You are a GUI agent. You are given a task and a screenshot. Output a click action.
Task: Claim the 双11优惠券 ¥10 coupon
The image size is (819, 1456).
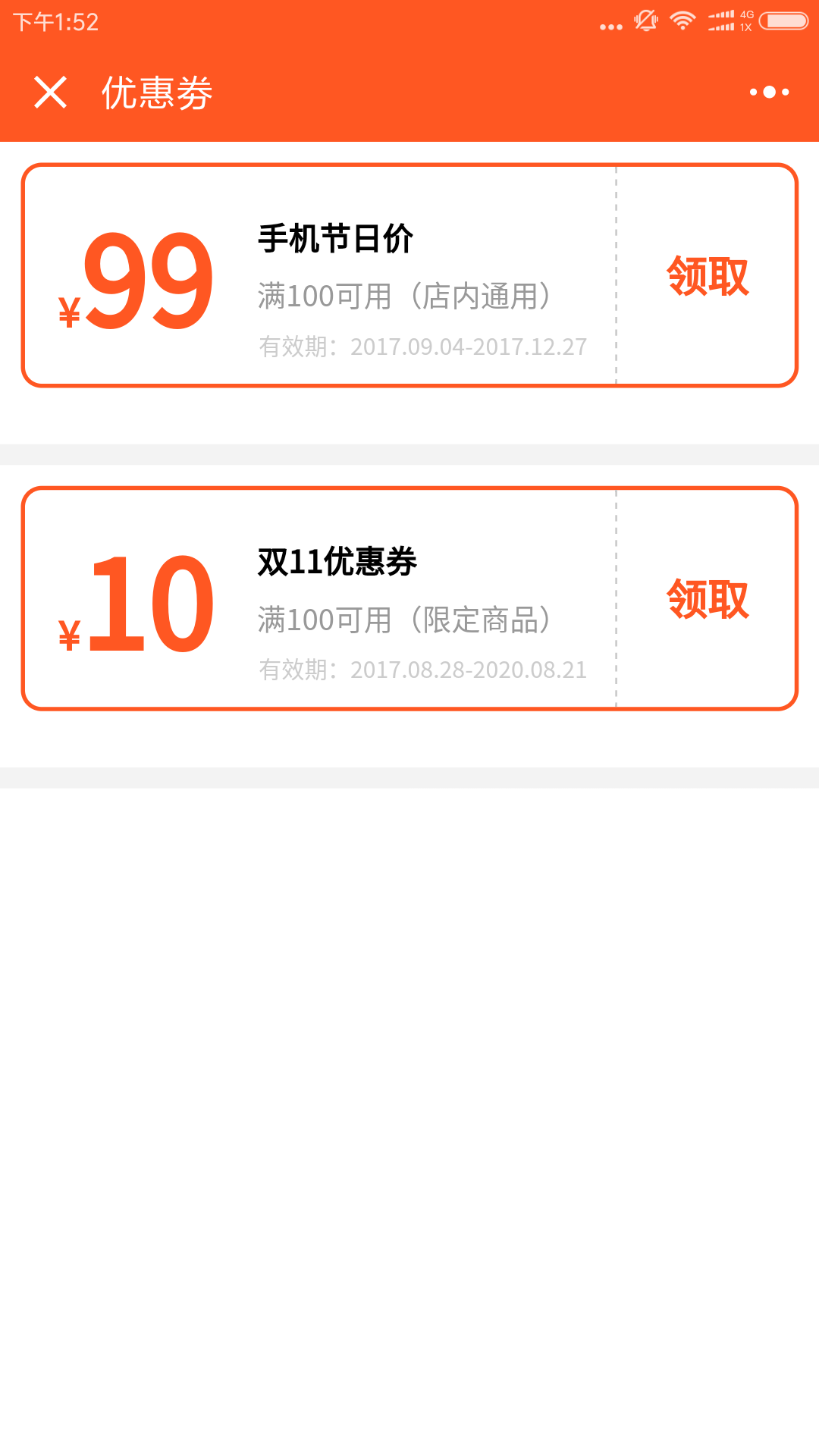click(708, 599)
